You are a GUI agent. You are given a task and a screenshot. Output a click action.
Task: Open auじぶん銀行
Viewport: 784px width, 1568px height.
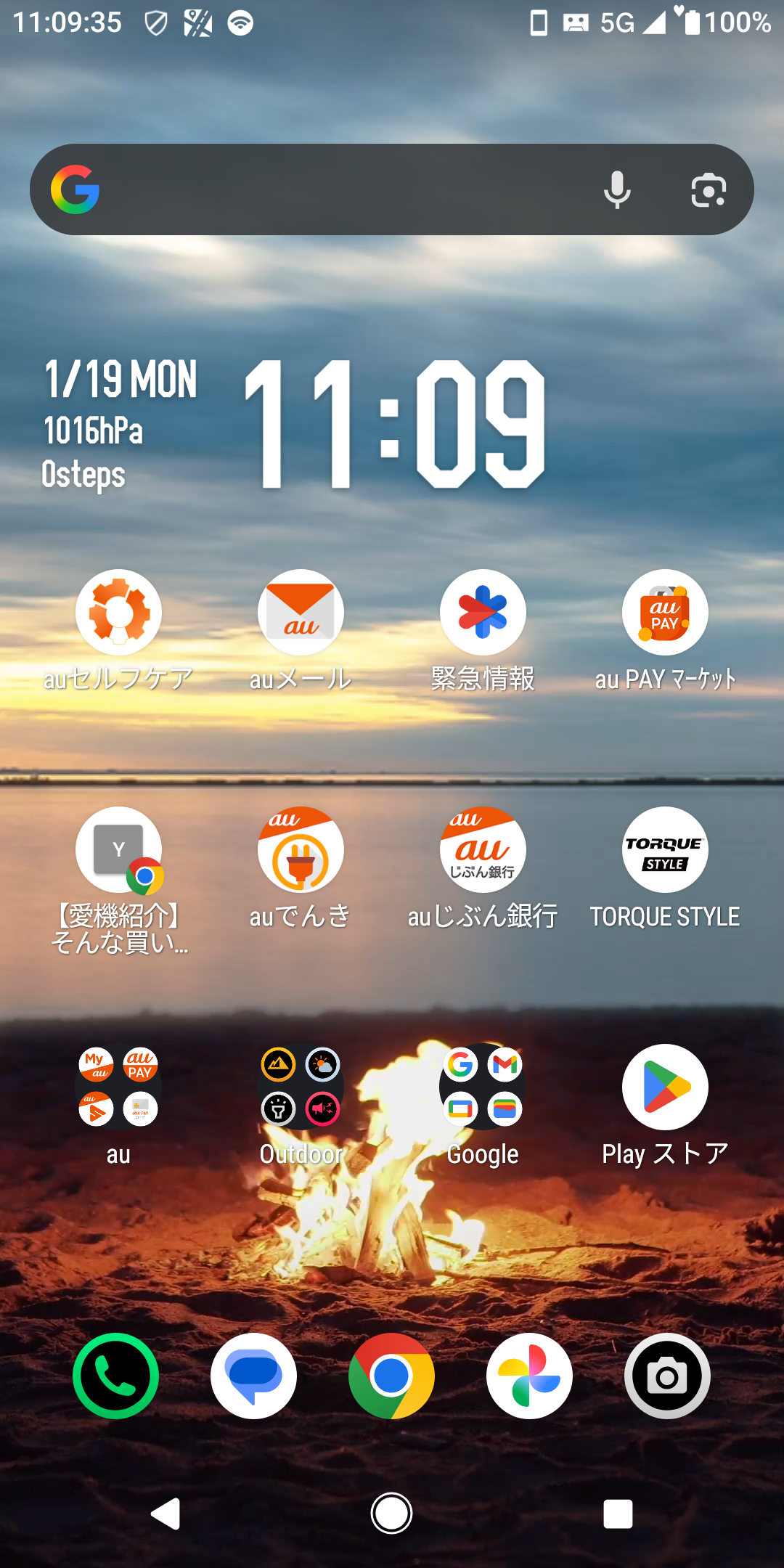pos(483,851)
